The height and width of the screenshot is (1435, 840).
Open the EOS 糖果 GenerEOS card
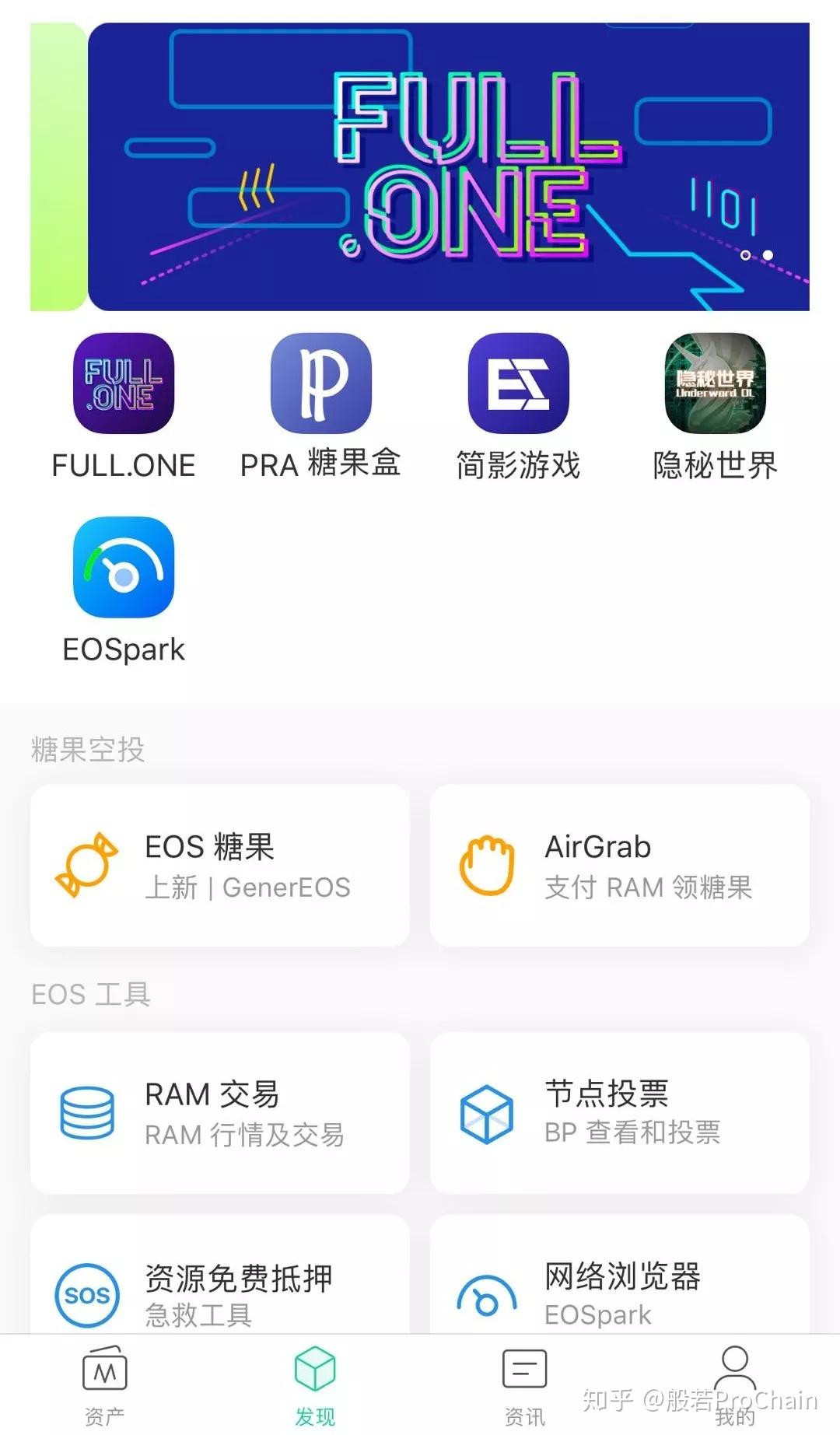point(219,863)
